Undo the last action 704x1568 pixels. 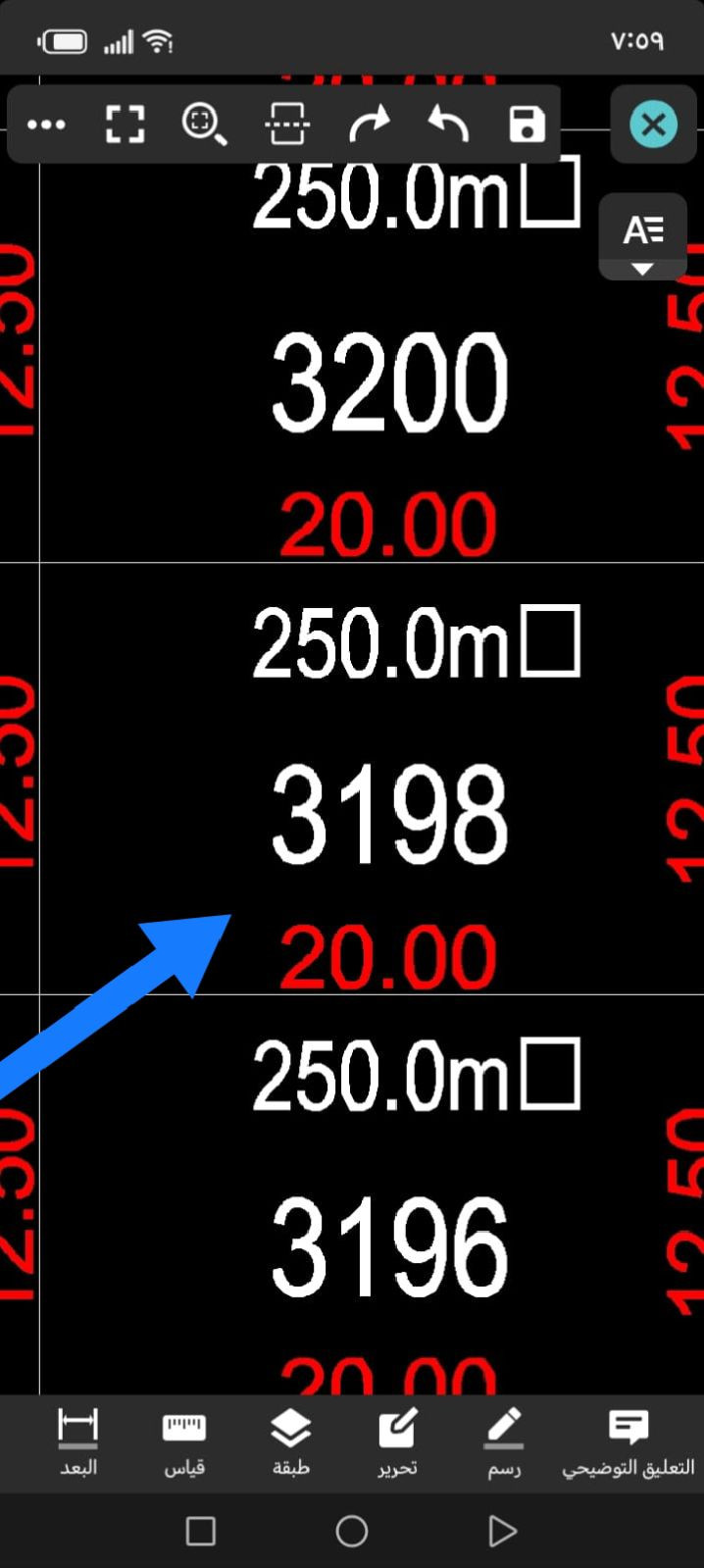(448, 126)
